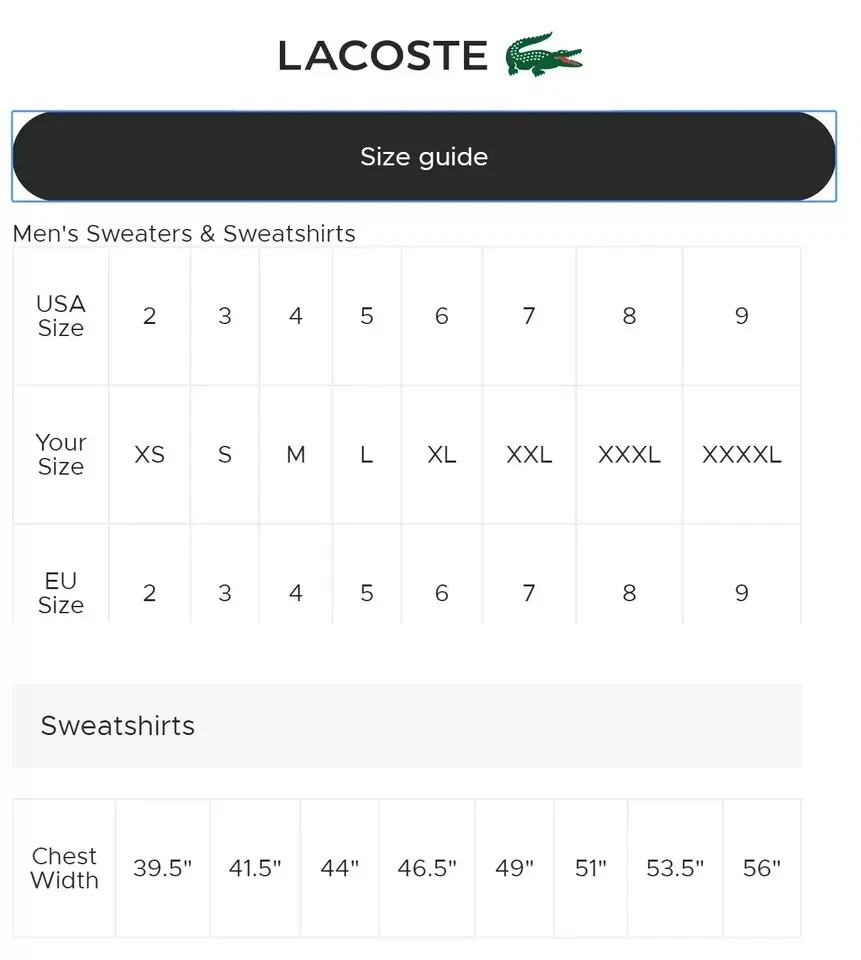Image resolution: width=861 pixels, height=960 pixels.
Task: Select the 39.5 inch chest width
Action: [162, 868]
